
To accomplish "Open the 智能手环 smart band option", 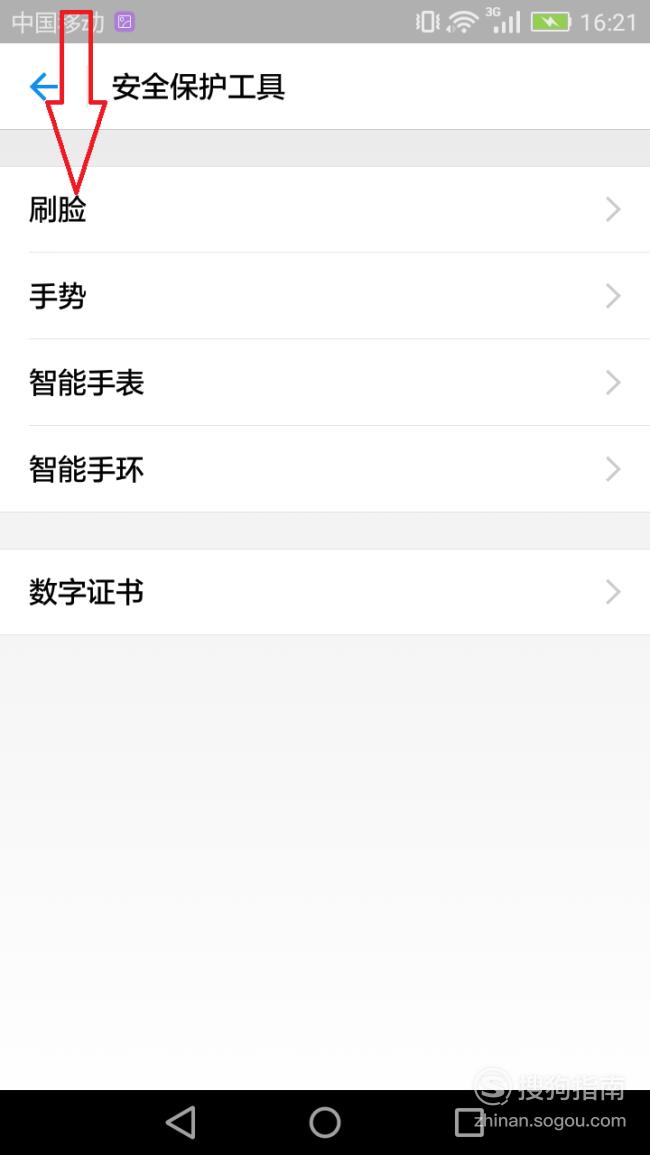I will pos(325,469).
